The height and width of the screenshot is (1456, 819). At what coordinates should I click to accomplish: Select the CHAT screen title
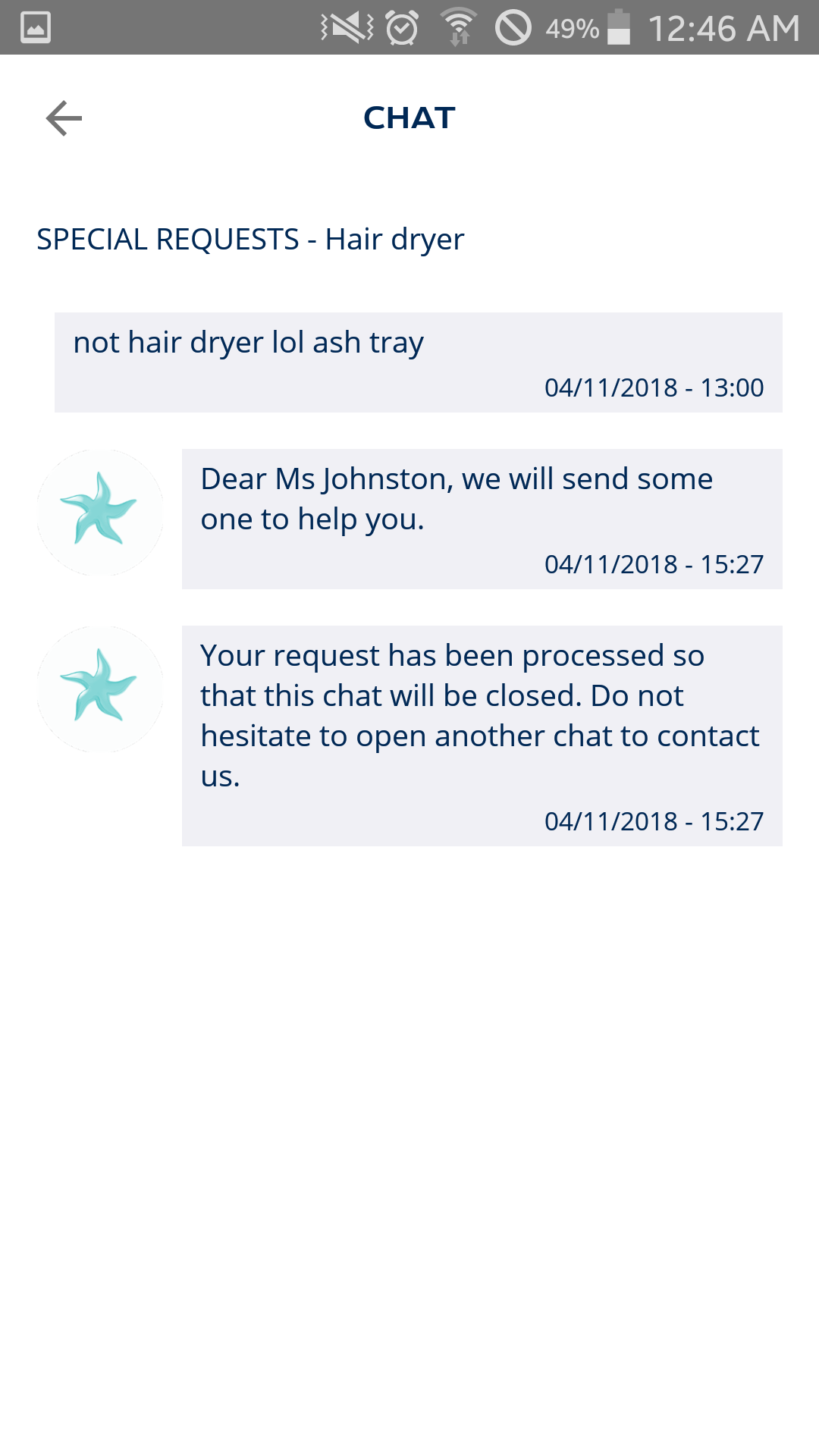tap(409, 118)
